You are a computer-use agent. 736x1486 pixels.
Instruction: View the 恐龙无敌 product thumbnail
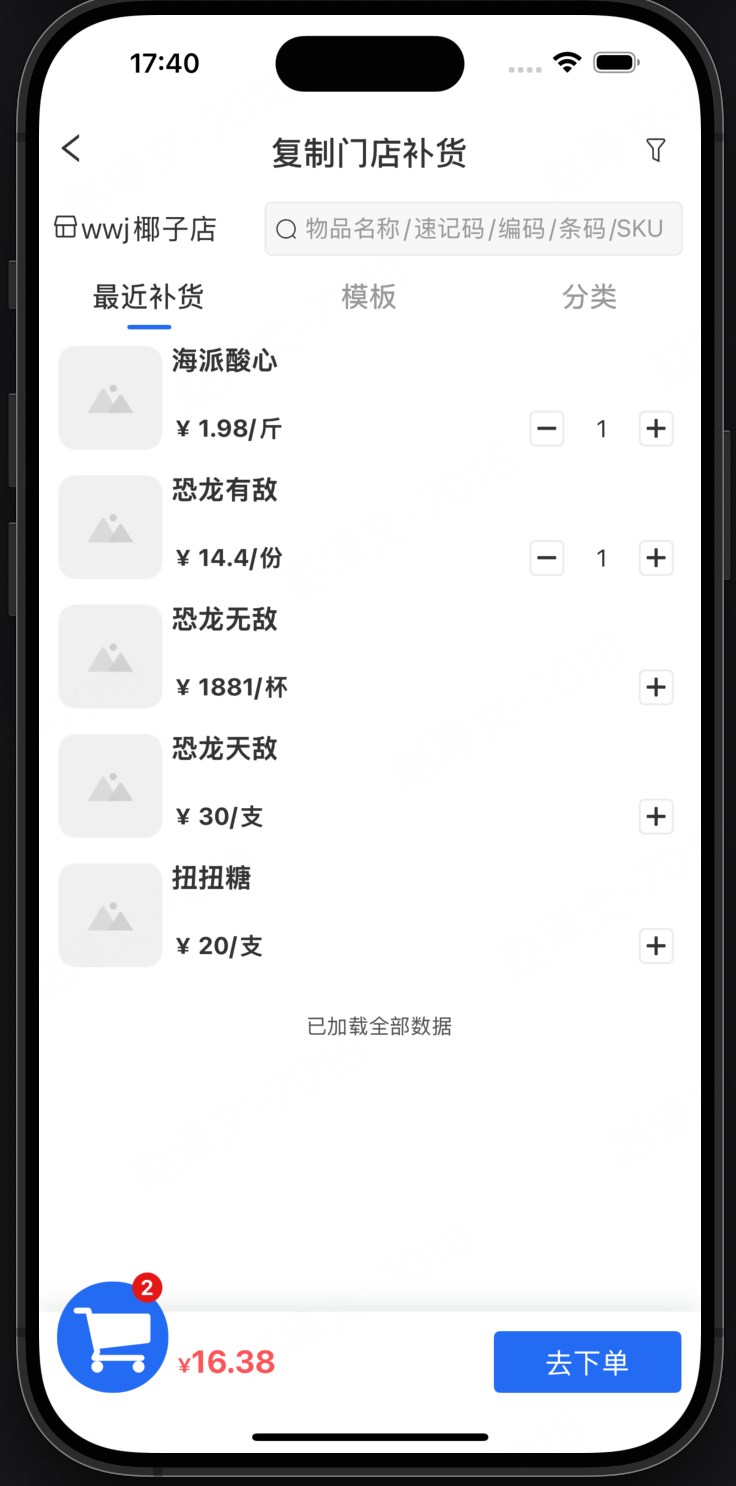point(110,656)
